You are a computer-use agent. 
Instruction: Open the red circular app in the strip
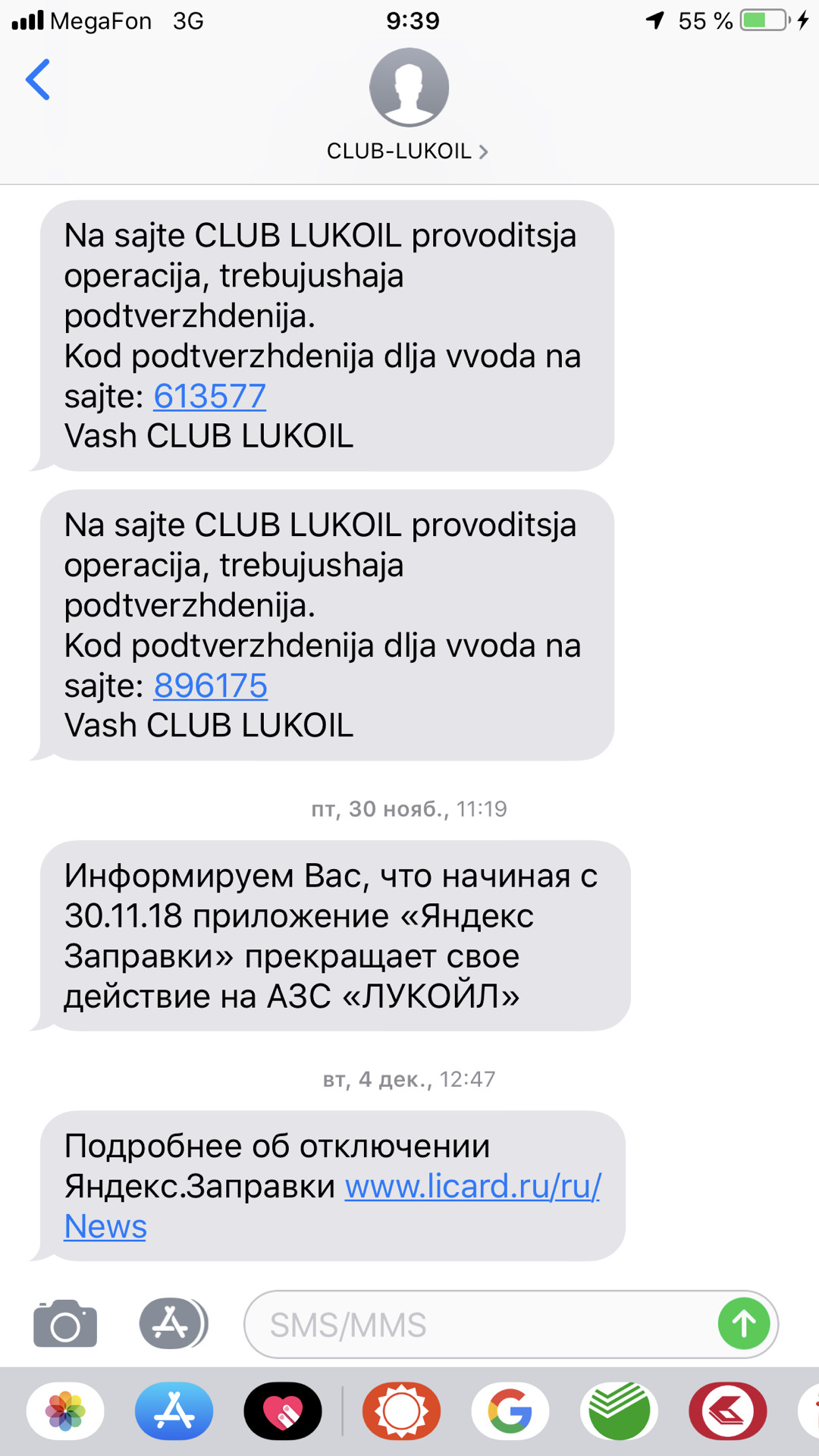click(x=727, y=1411)
